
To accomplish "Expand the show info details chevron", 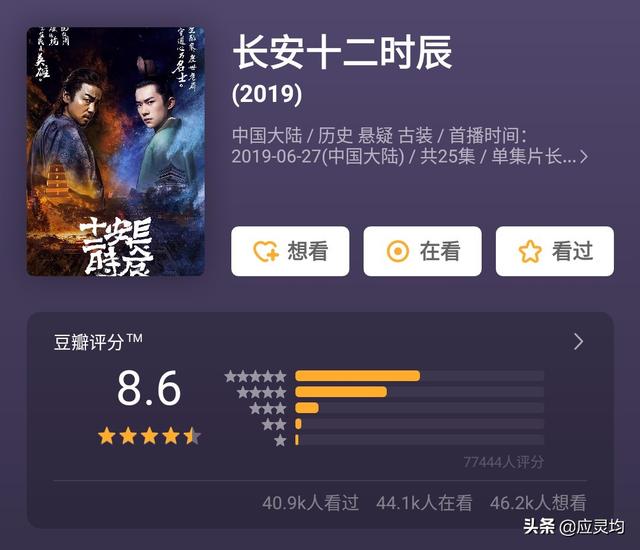I will click(x=583, y=157).
